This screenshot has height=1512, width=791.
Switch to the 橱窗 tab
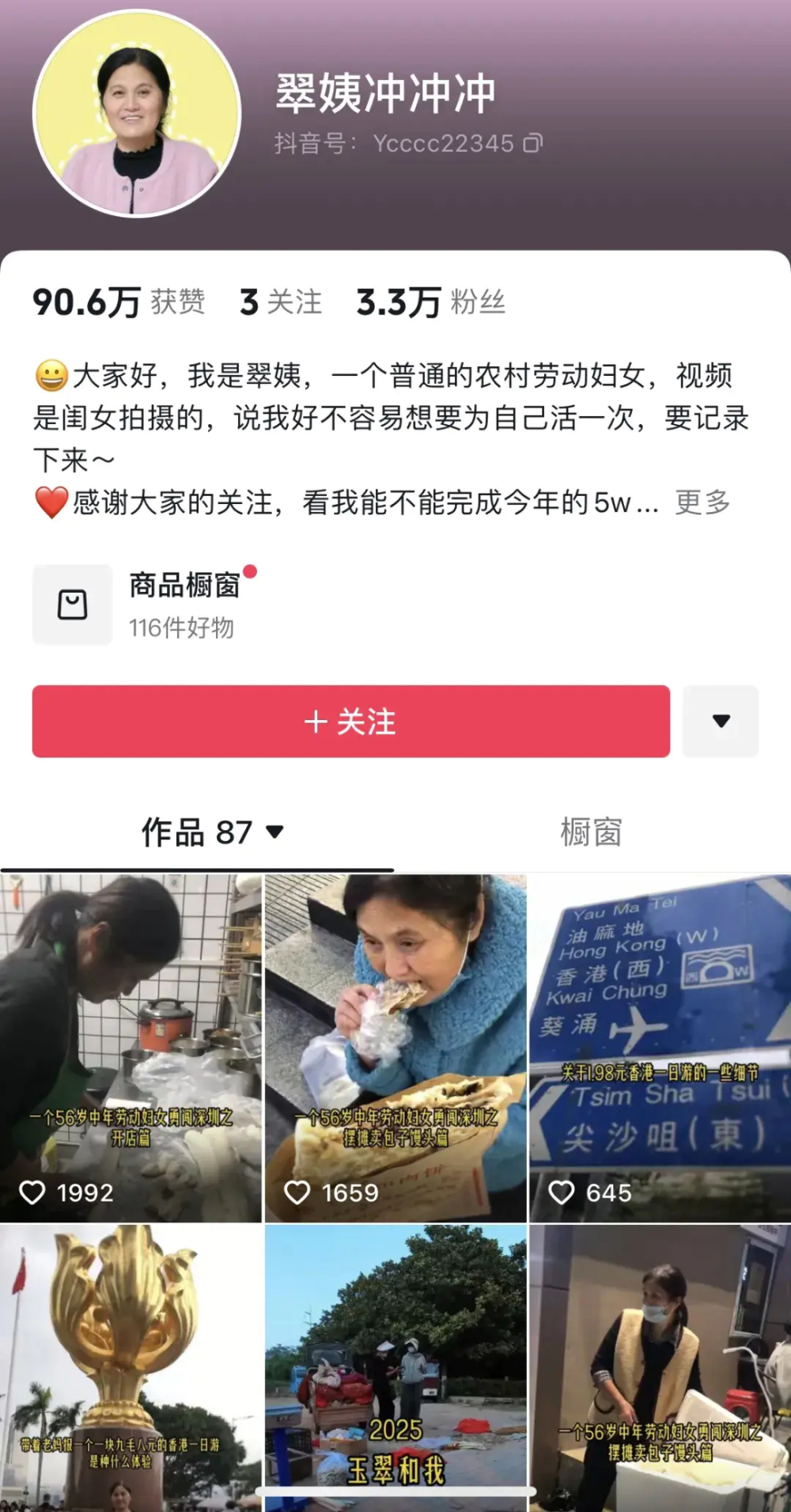click(x=591, y=832)
